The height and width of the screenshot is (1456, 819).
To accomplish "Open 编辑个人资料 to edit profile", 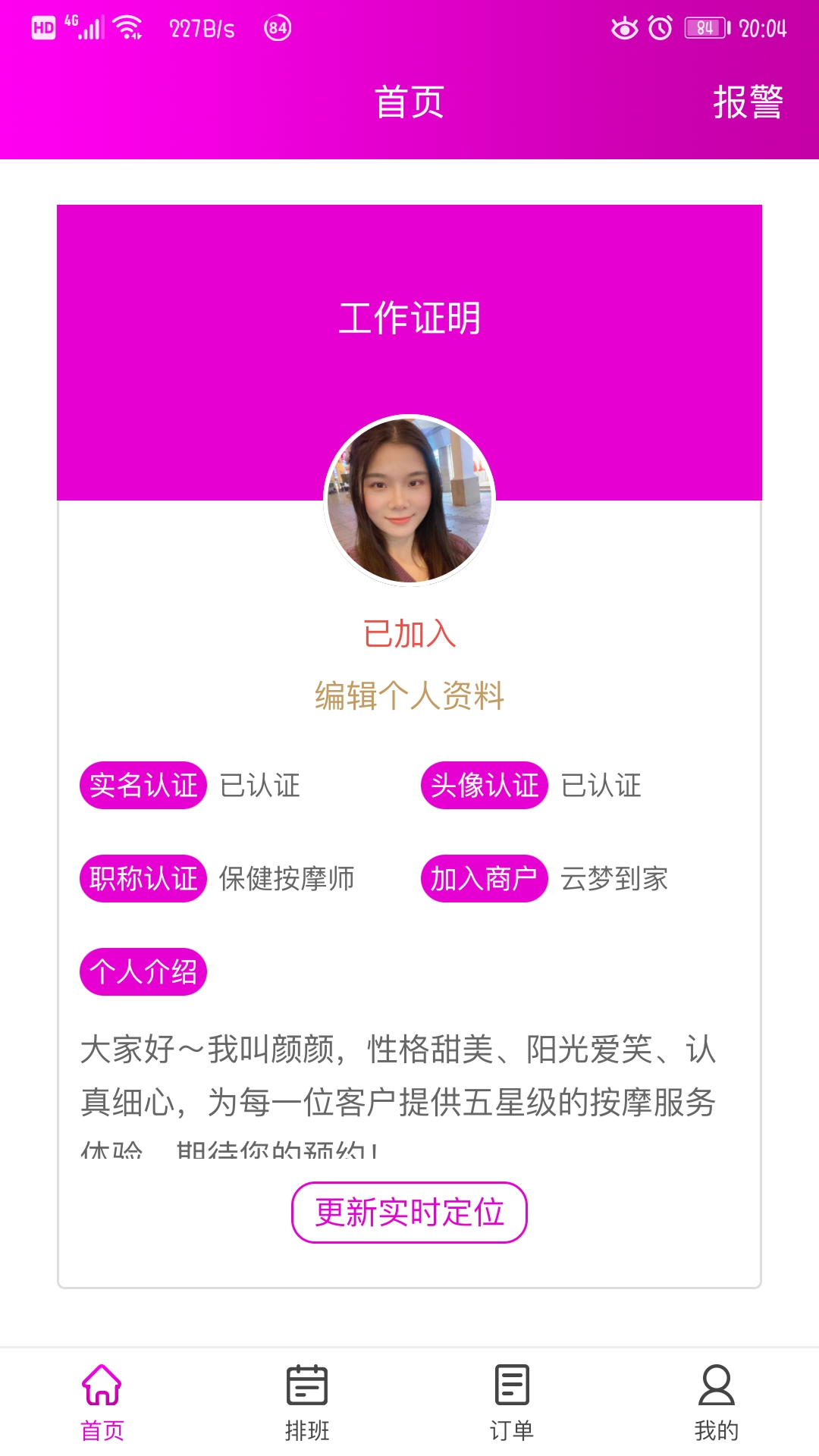I will pos(409,695).
